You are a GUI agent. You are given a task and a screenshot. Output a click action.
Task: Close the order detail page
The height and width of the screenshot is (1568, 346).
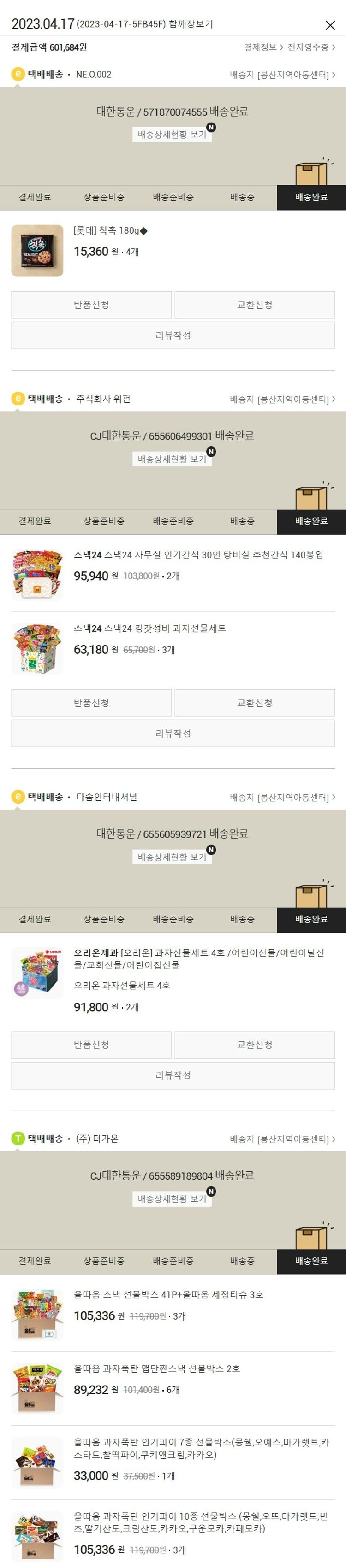pos(329,25)
